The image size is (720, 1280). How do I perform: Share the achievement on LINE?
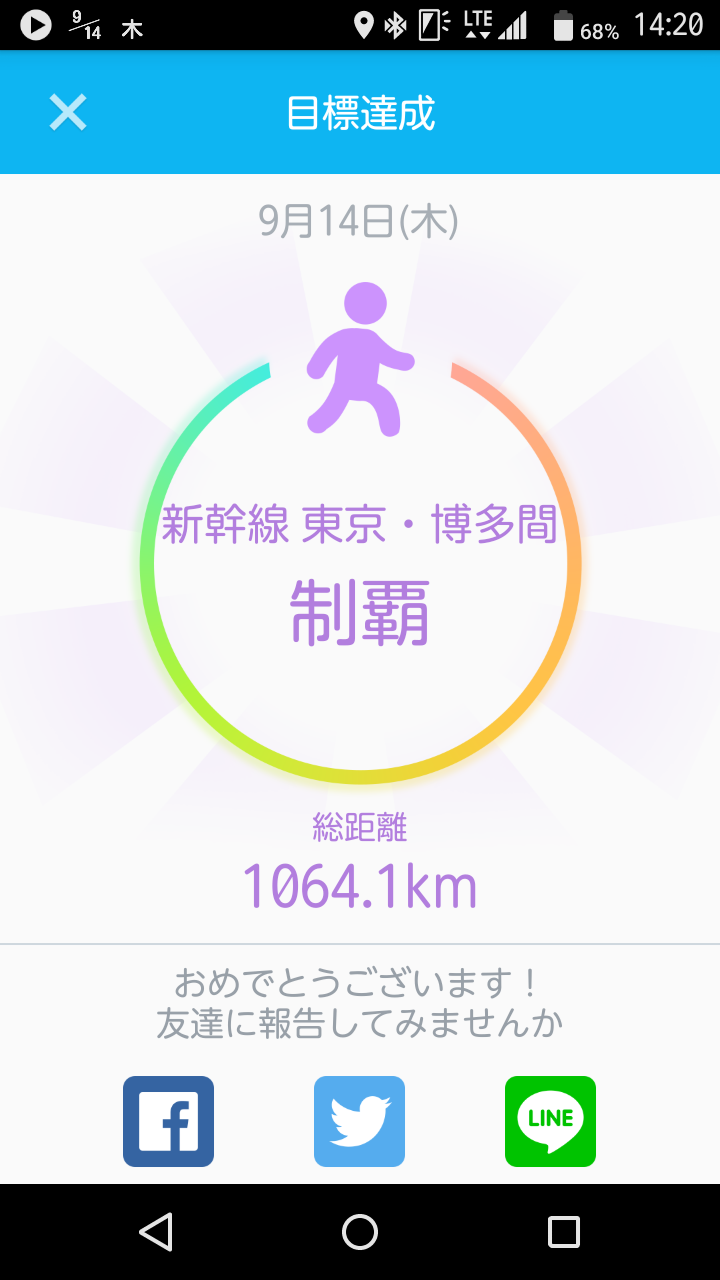[x=550, y=1121]
